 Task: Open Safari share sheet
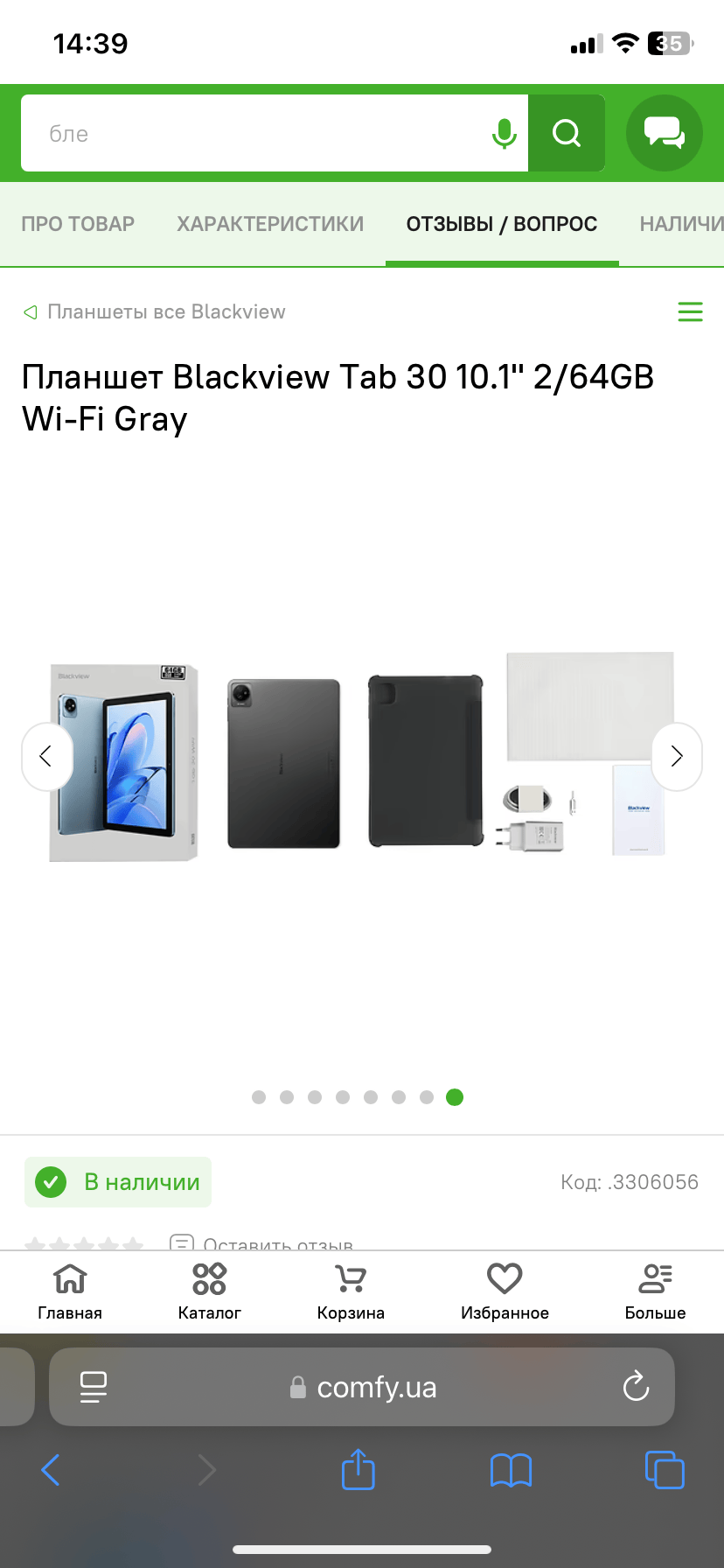coord(358,1469)
